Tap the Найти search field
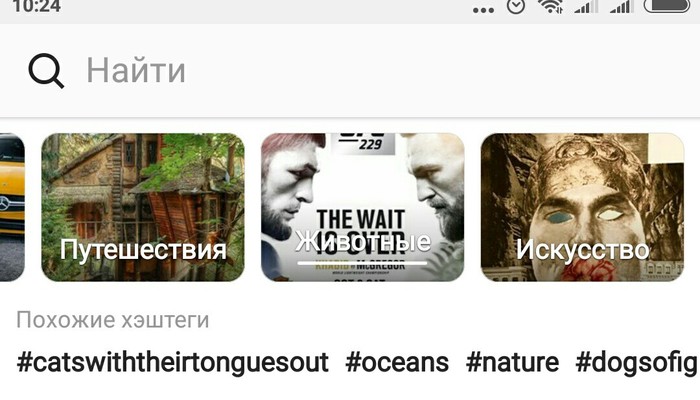The image size is (700, 400). [300, 71]
